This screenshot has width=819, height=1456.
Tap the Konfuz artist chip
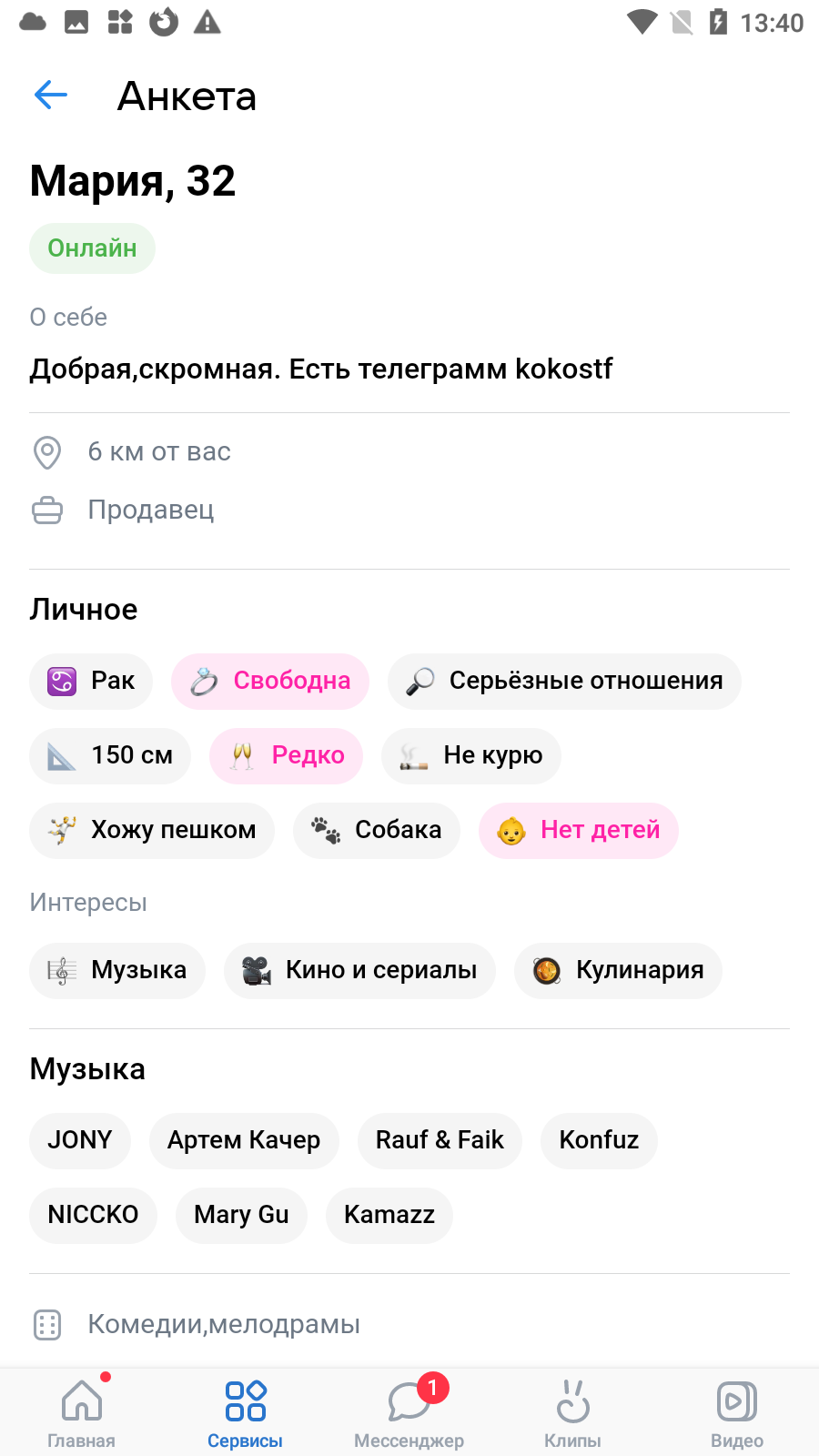tap(599, 1140)
